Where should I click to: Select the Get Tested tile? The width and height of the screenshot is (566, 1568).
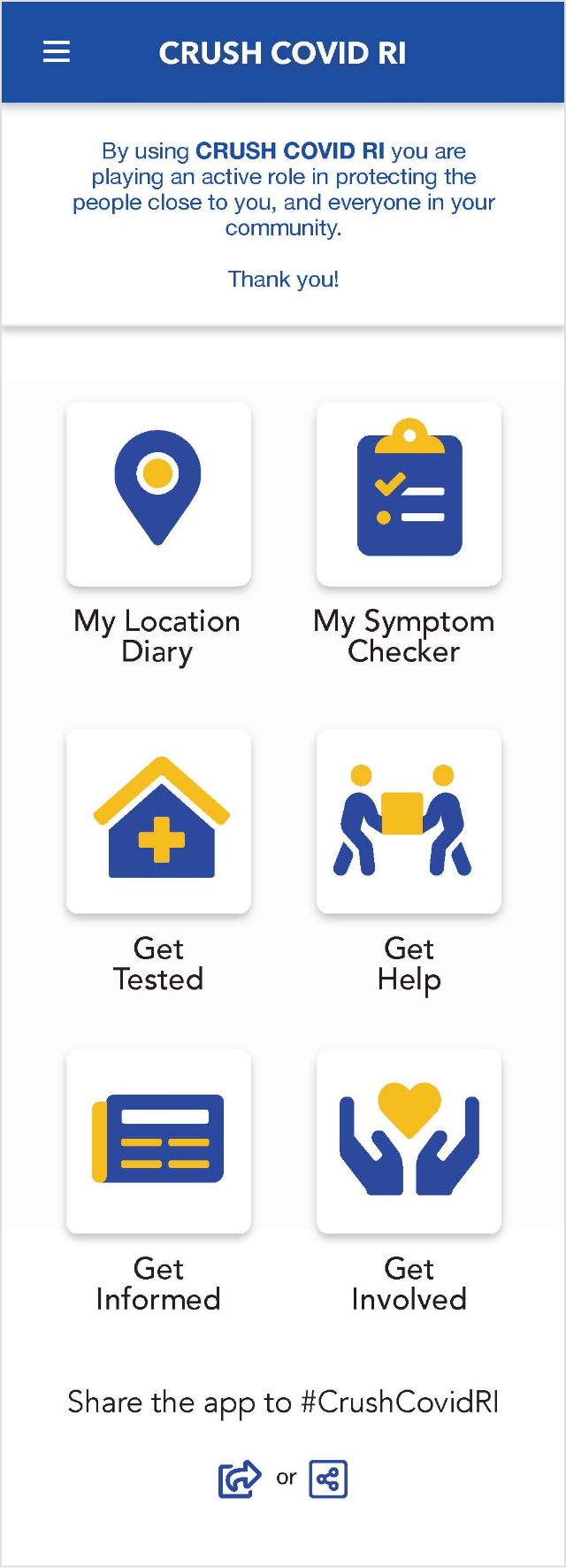pyautogui.click(x=158, y=821)
